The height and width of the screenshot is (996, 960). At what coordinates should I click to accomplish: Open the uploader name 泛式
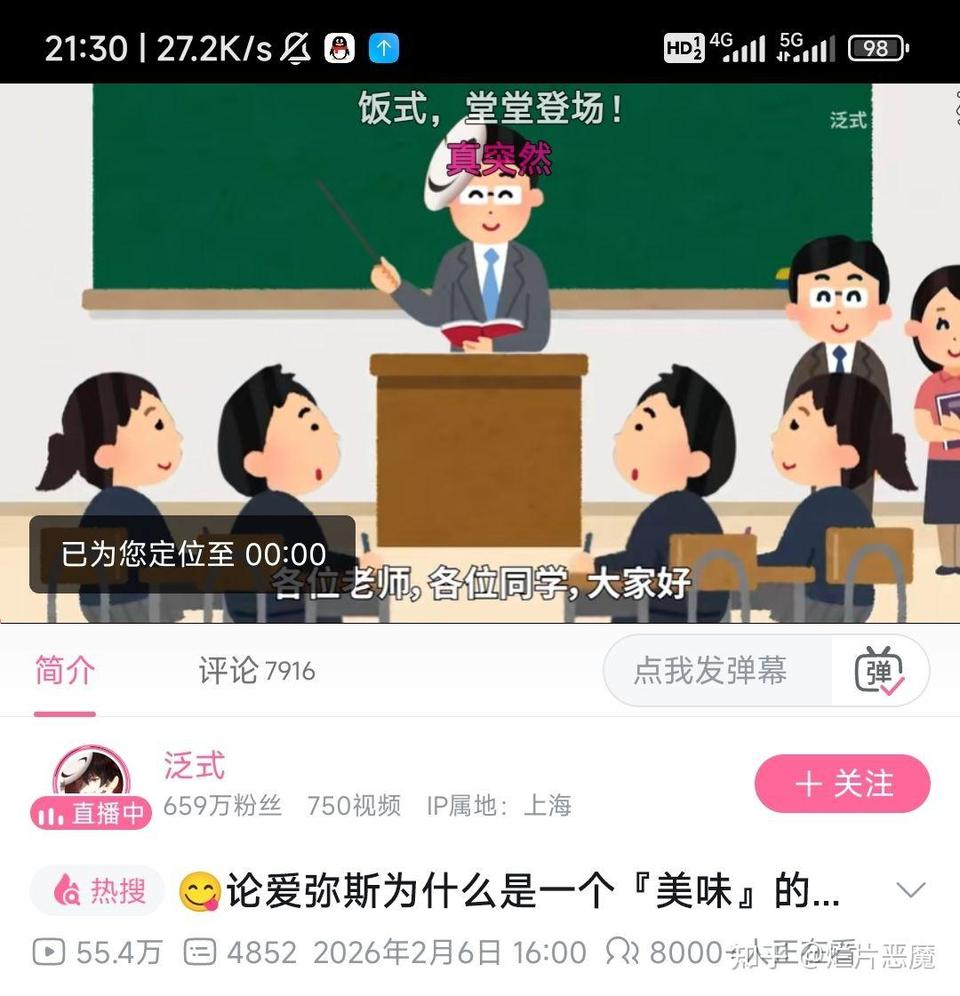click(194, 765)
